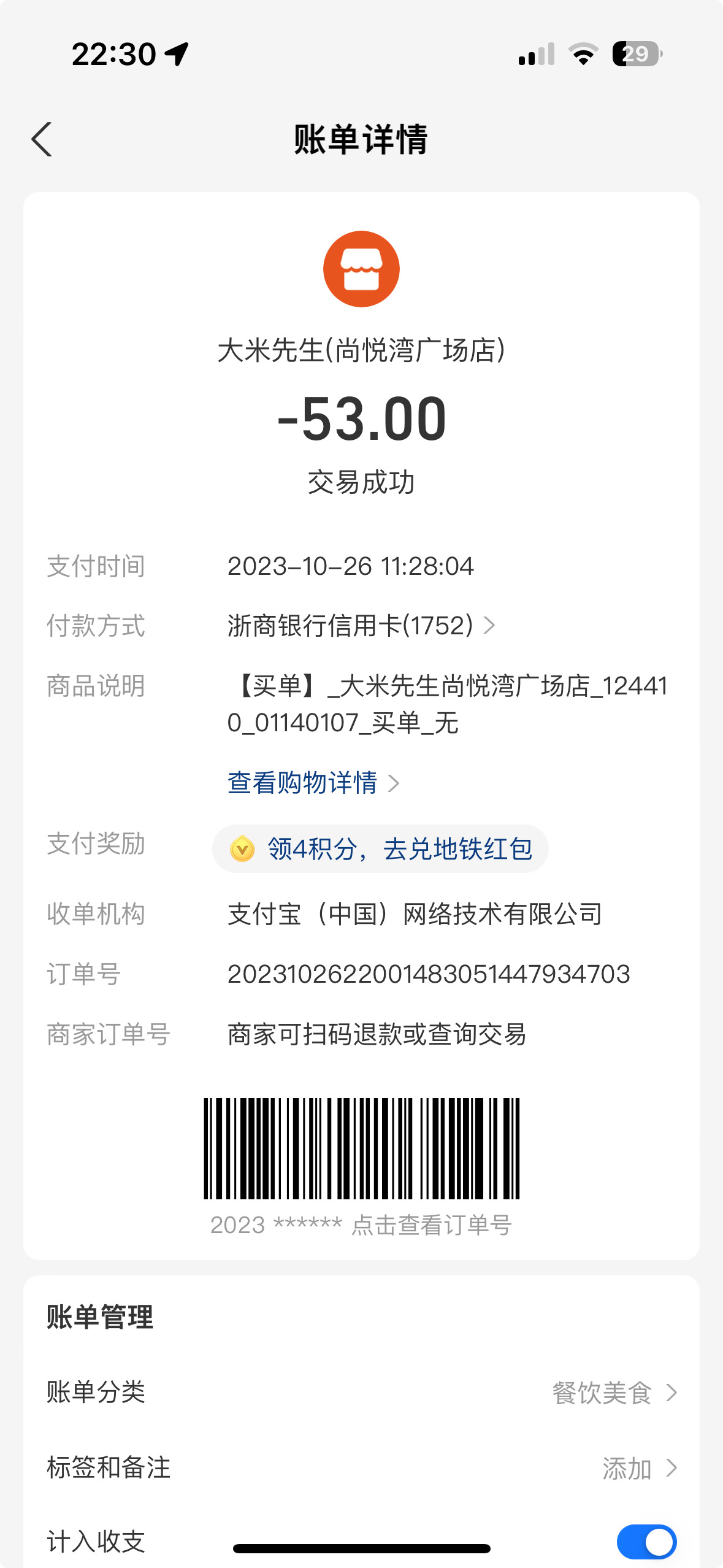Image resolution: width=723 pixels, height=1568 pixels.
Task: Go back from the 账单详情 page
Action: click(x=42, y=139)
